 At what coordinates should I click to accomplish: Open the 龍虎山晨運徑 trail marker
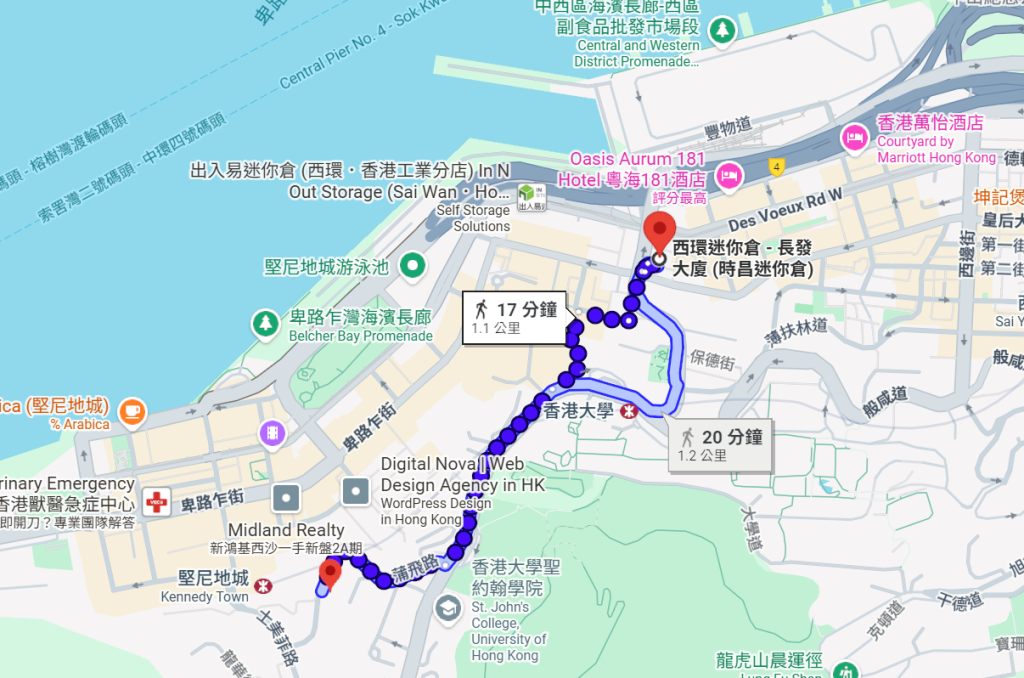tap(847, 670)
